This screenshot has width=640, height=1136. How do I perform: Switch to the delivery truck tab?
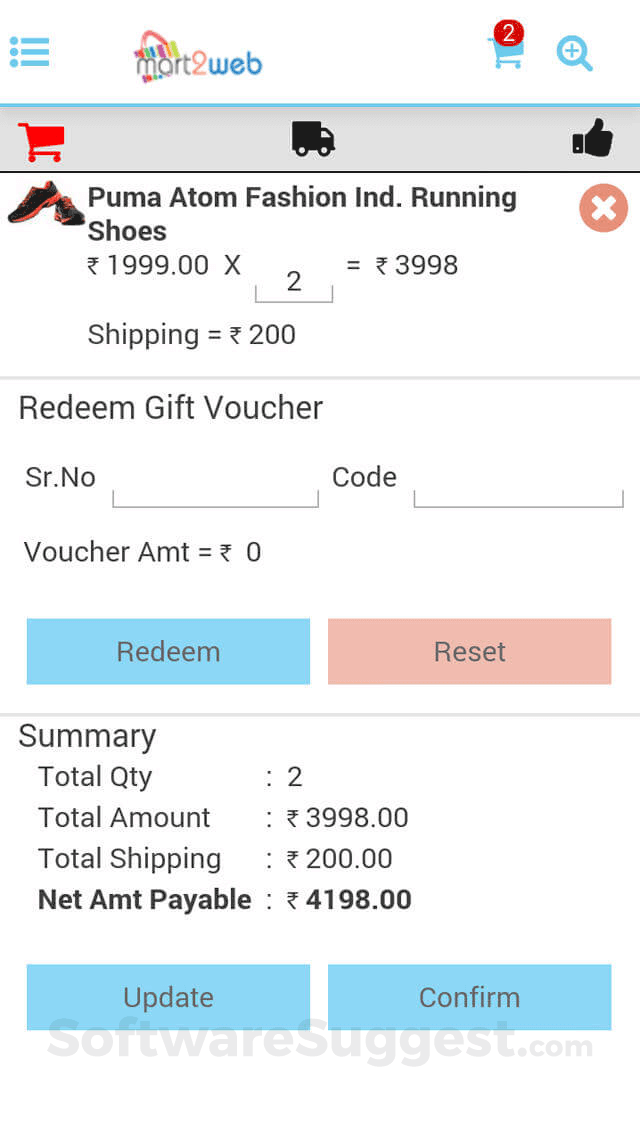tap(313, 138)
